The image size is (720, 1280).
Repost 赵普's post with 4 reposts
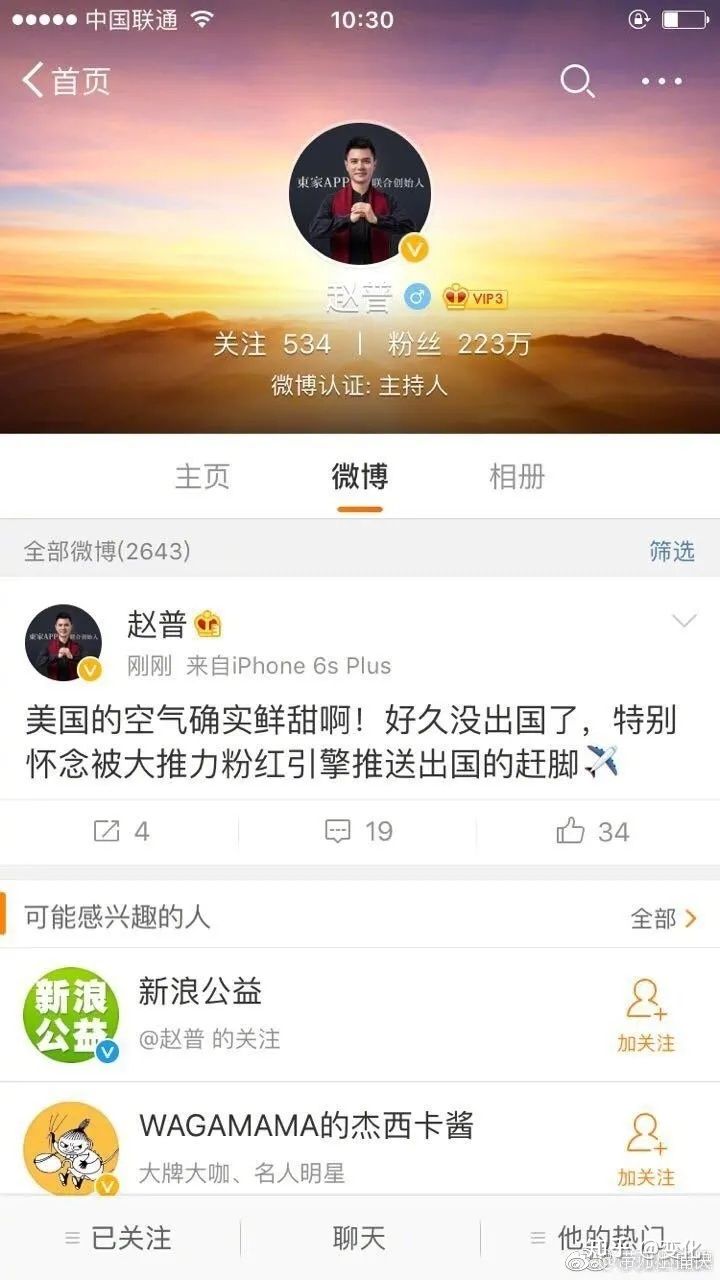(121, 831)
